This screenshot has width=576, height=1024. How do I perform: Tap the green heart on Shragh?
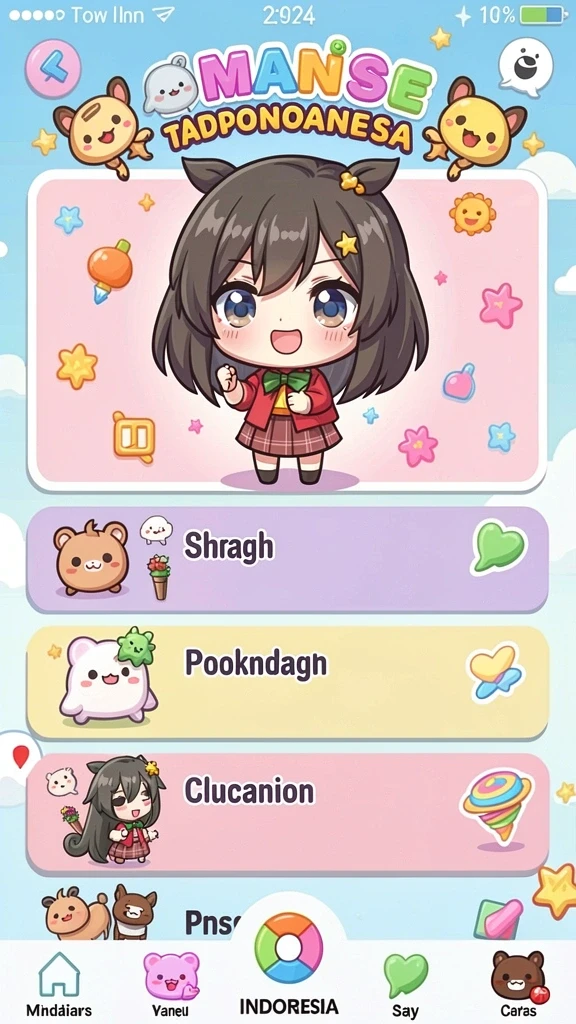(499, 547)
